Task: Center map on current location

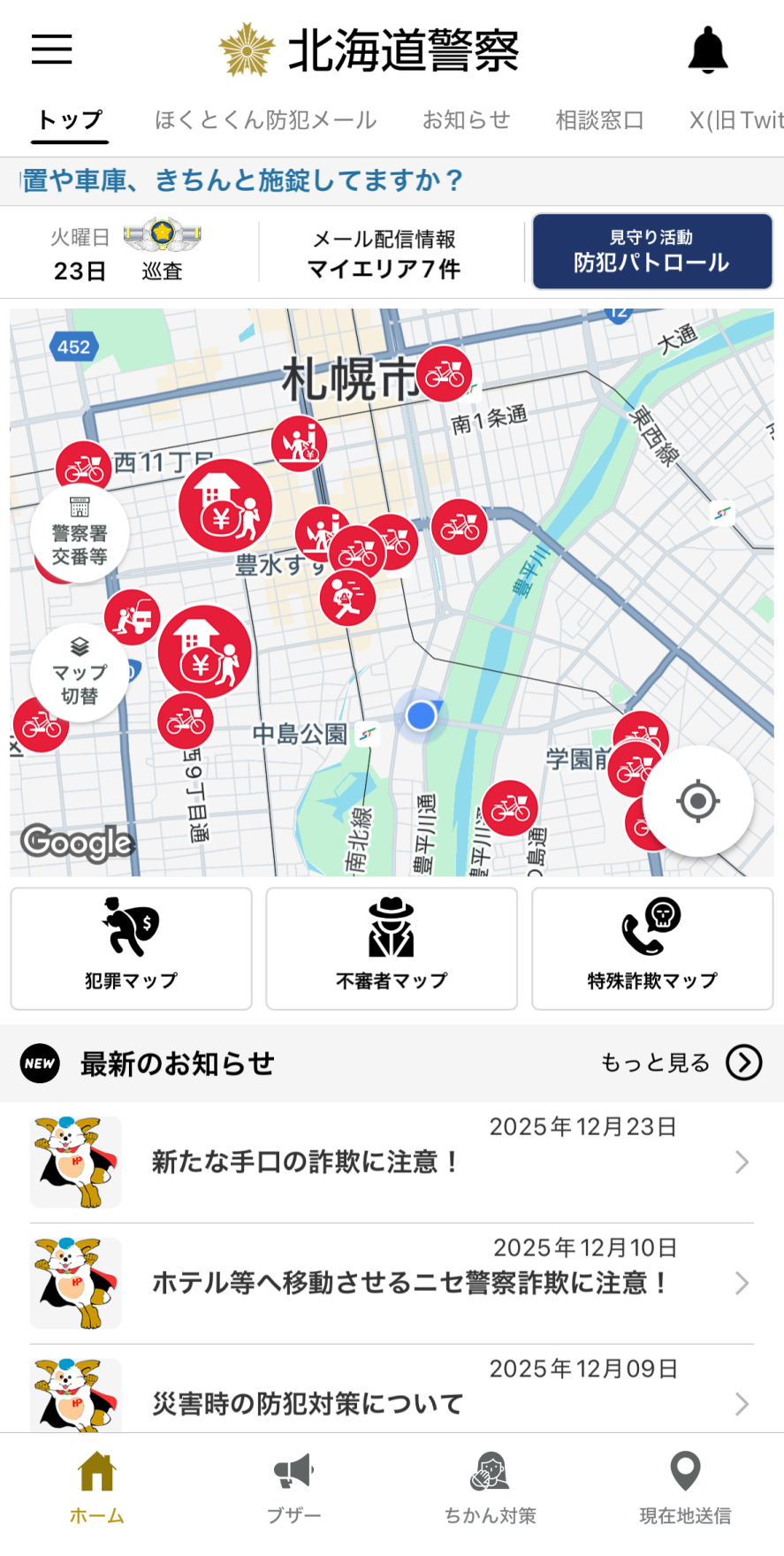Action: [697, 801]
